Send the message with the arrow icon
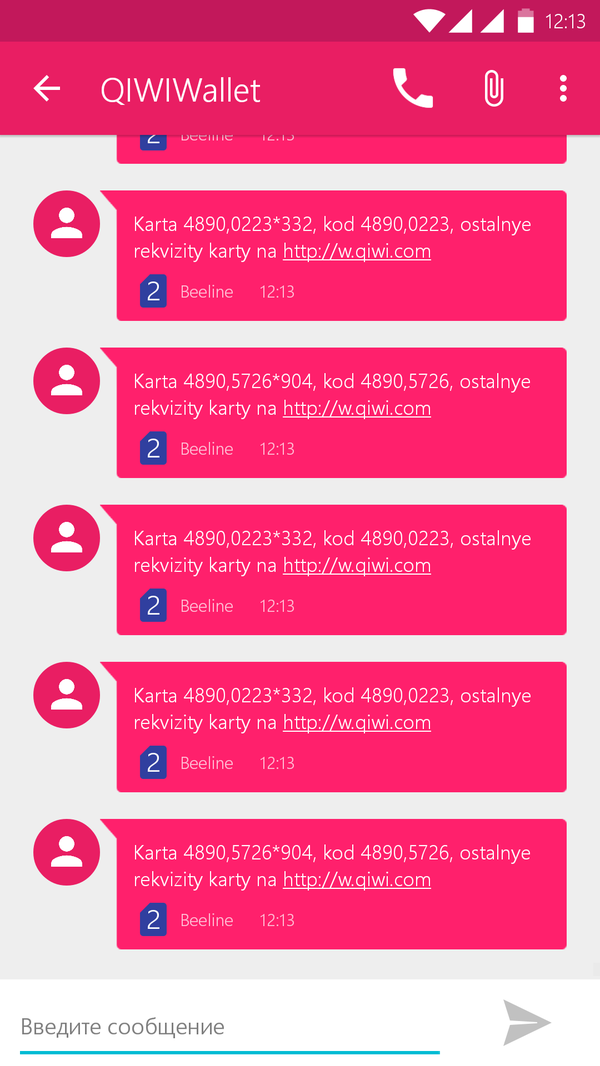 point(527,1023)
